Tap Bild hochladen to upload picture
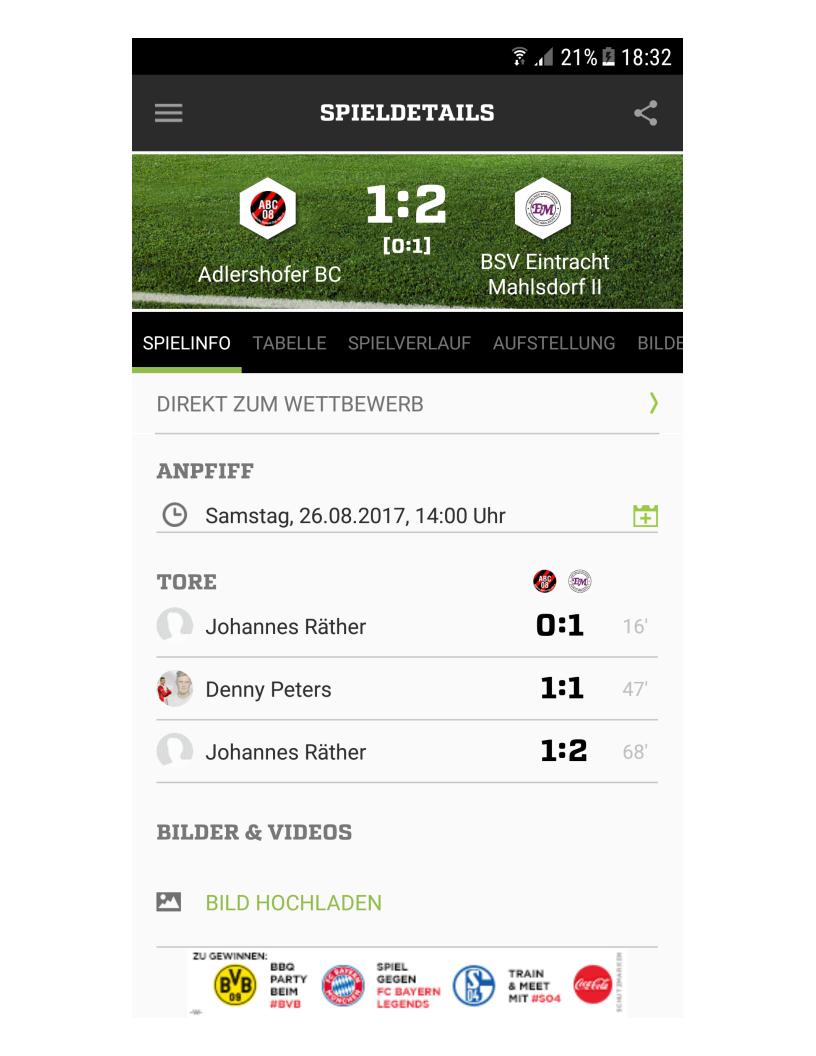Image resolution: width=816 pixels, height=1056 pixels. (x=293, y=903)
